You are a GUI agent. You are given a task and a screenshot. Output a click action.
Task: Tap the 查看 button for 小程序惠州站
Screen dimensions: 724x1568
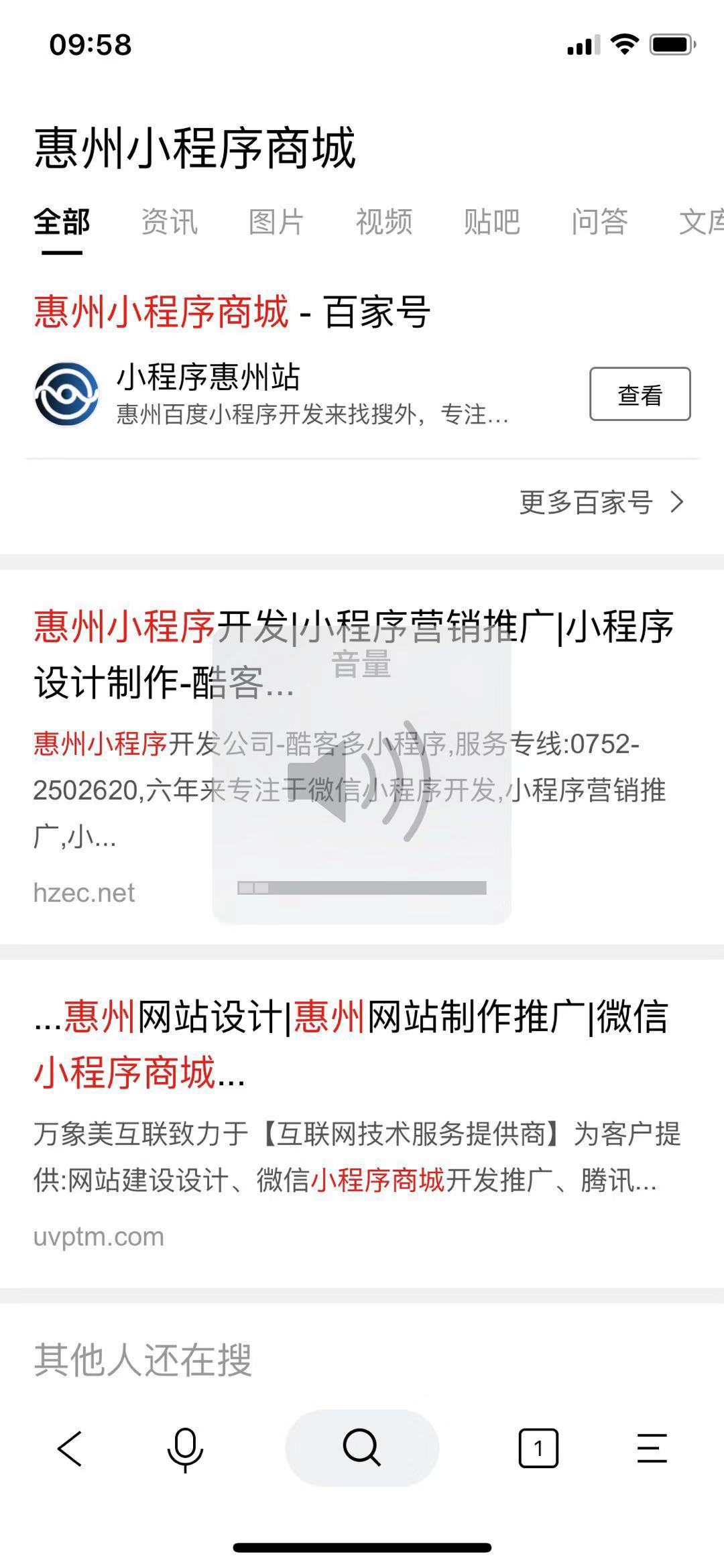[x=640, y=394]
